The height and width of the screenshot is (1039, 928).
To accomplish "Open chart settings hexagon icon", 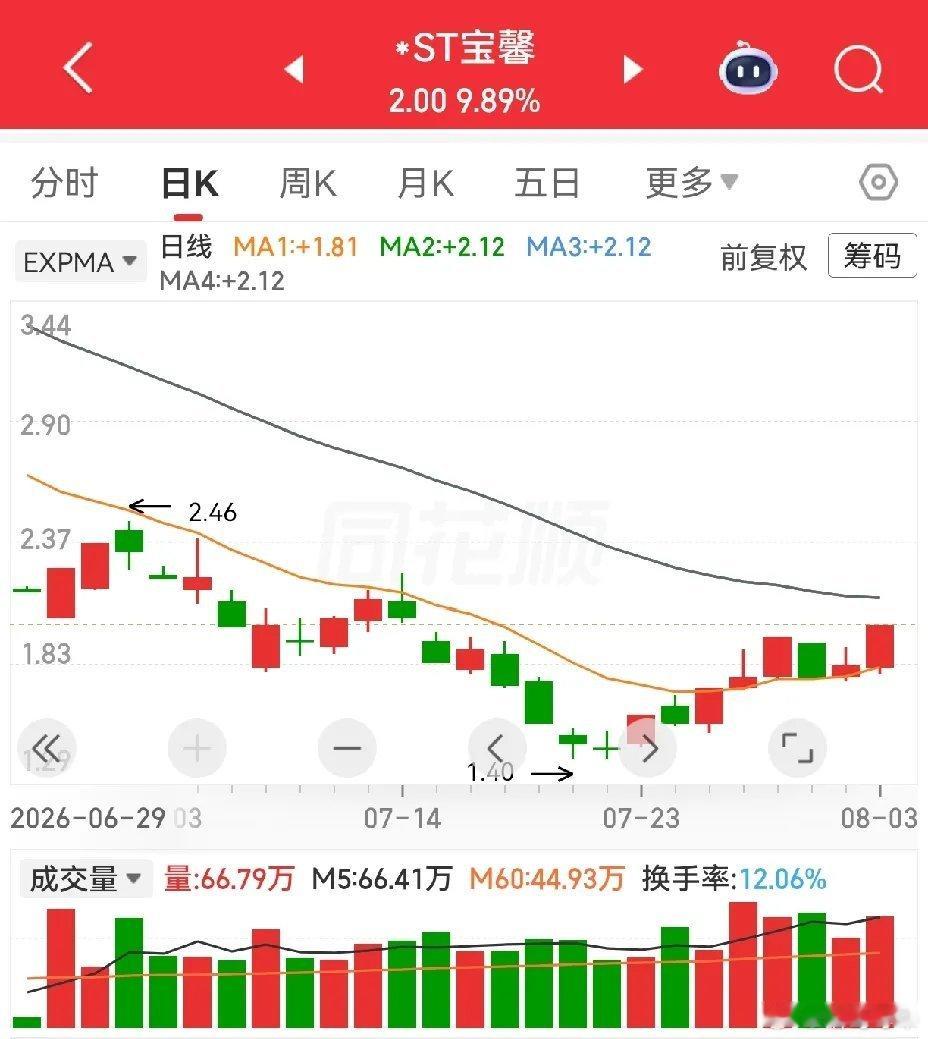I will click(x=878, y=182).
